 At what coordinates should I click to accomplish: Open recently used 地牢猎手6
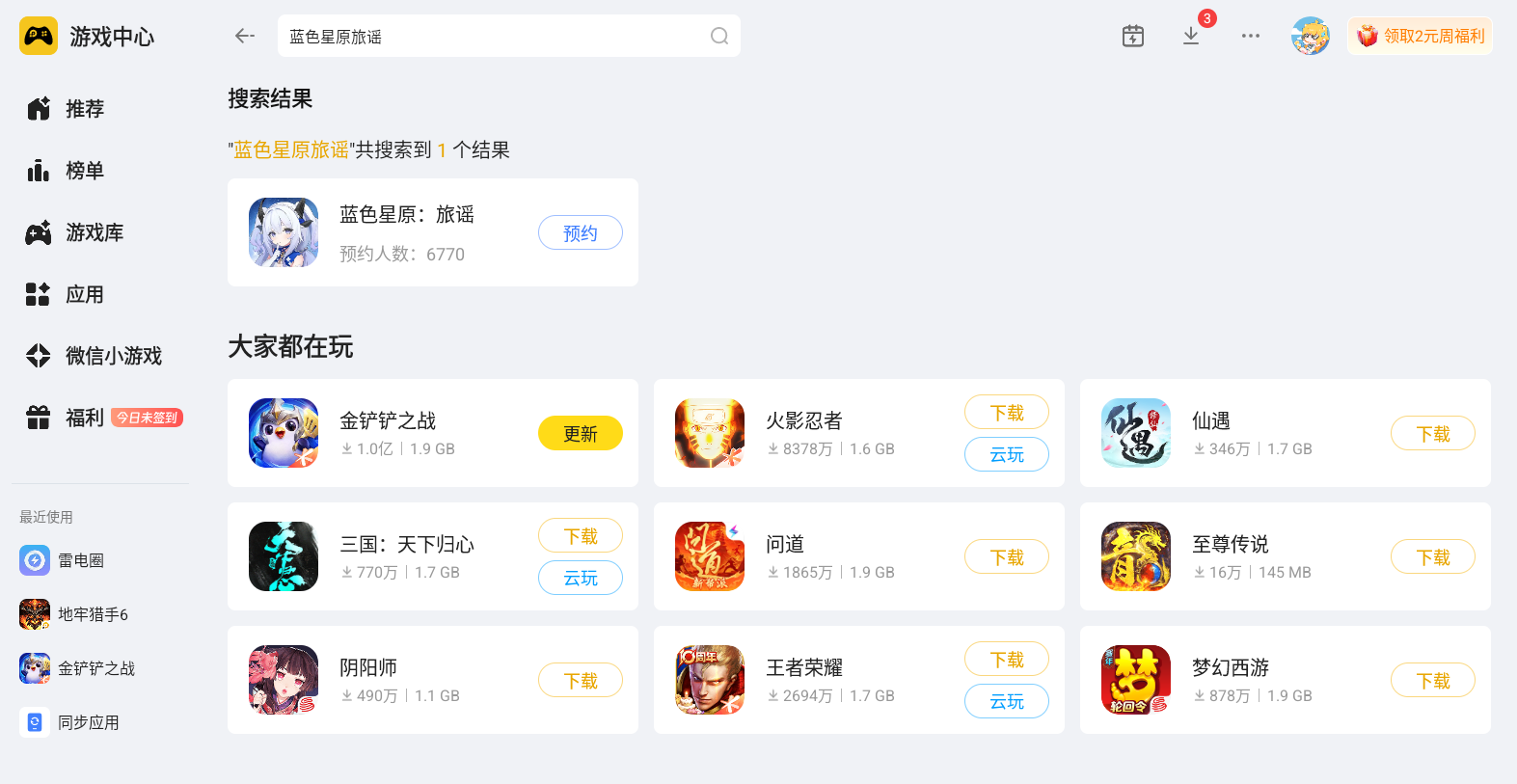[x=74, y=614]
